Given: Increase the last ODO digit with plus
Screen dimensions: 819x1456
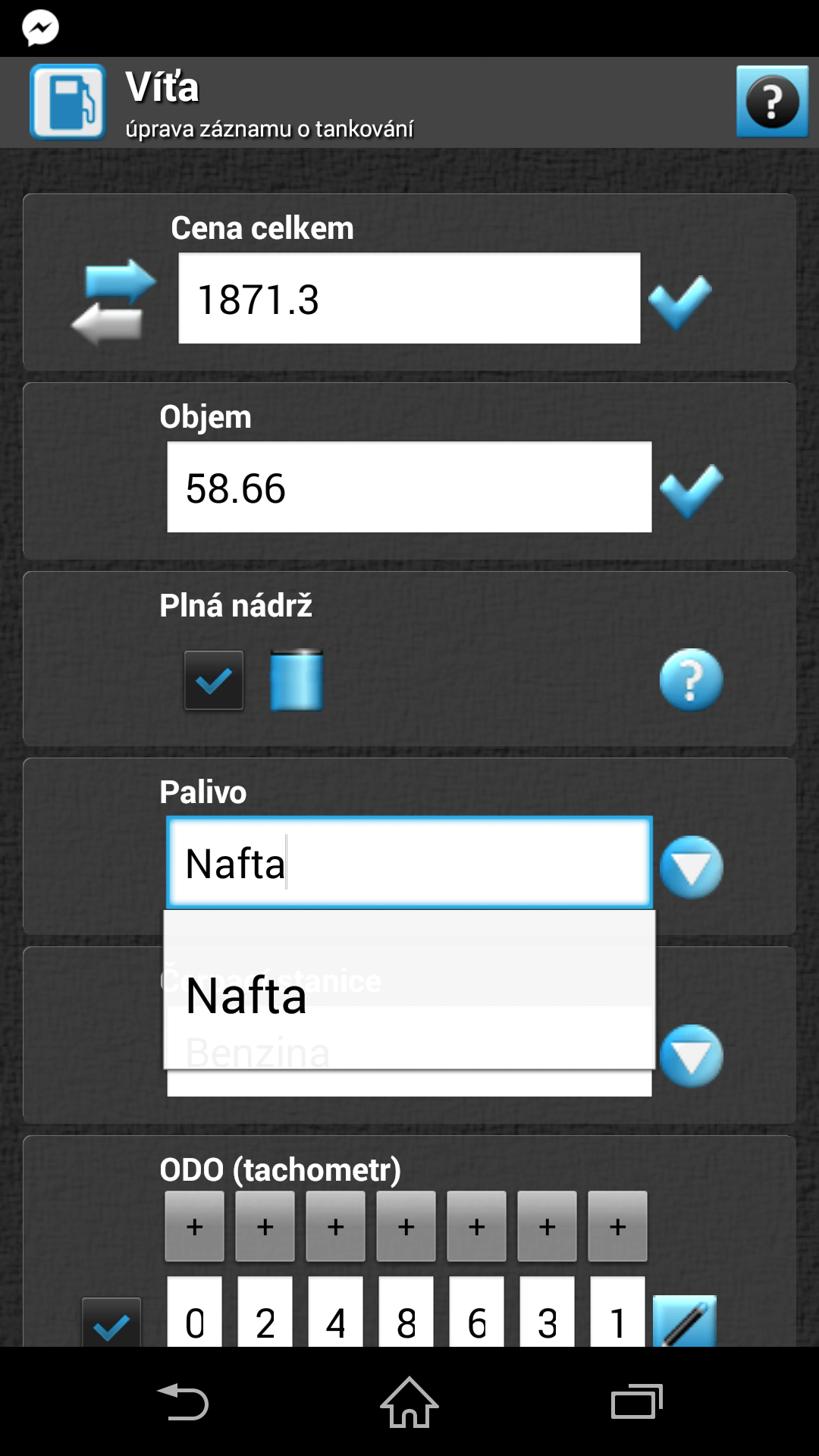Looking at the screenshot, I should pos(618,1226).
